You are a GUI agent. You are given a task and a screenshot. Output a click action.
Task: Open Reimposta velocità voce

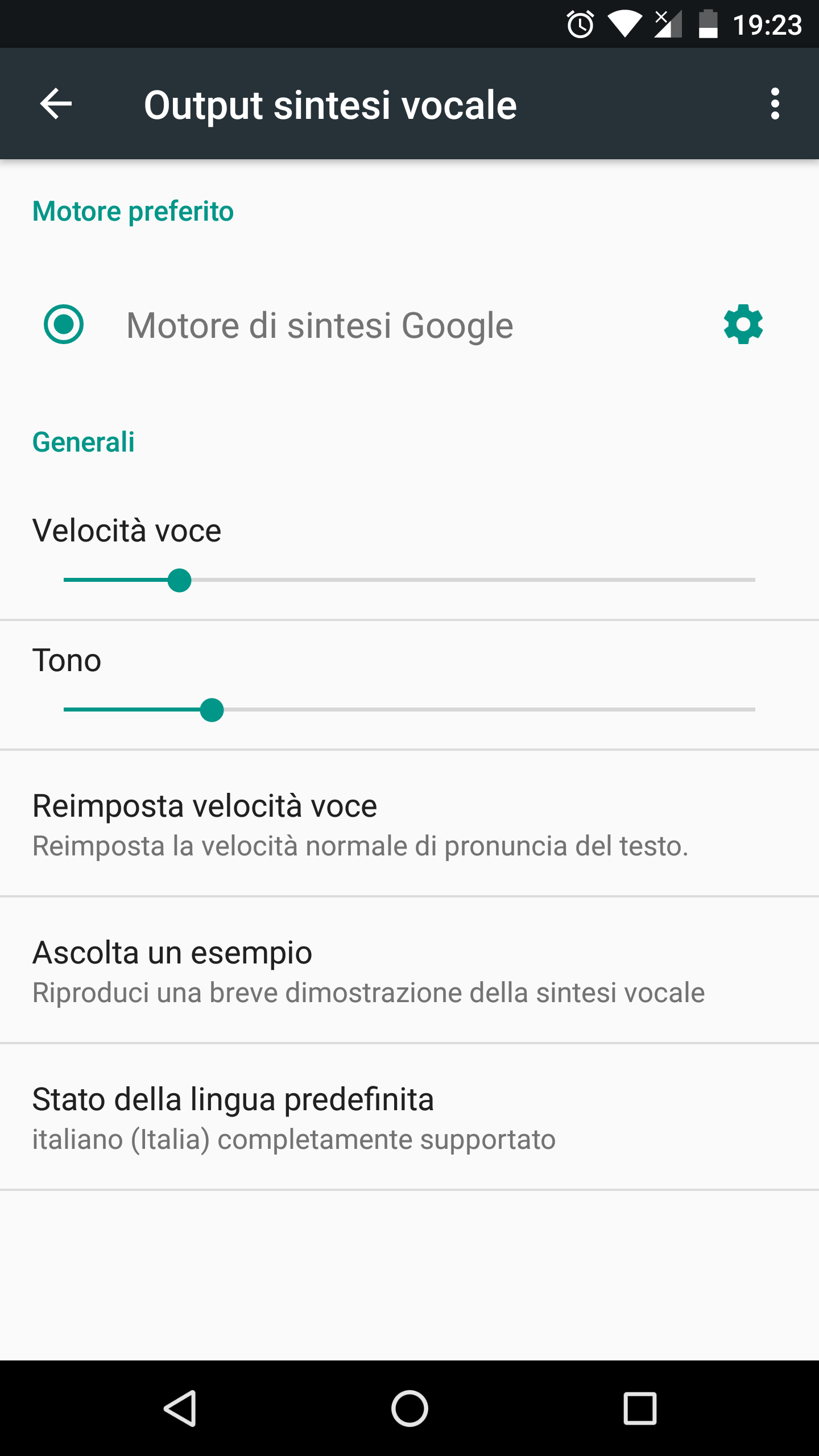coord(409,824)
